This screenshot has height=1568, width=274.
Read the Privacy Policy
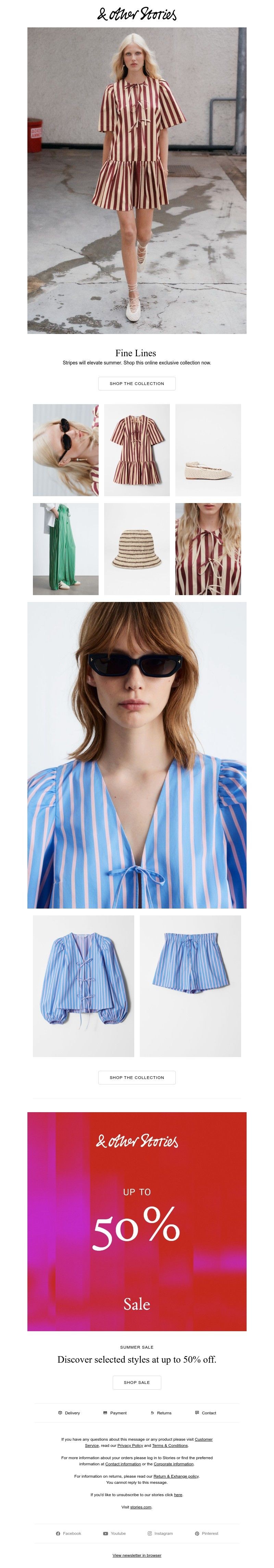point(130,1445)
